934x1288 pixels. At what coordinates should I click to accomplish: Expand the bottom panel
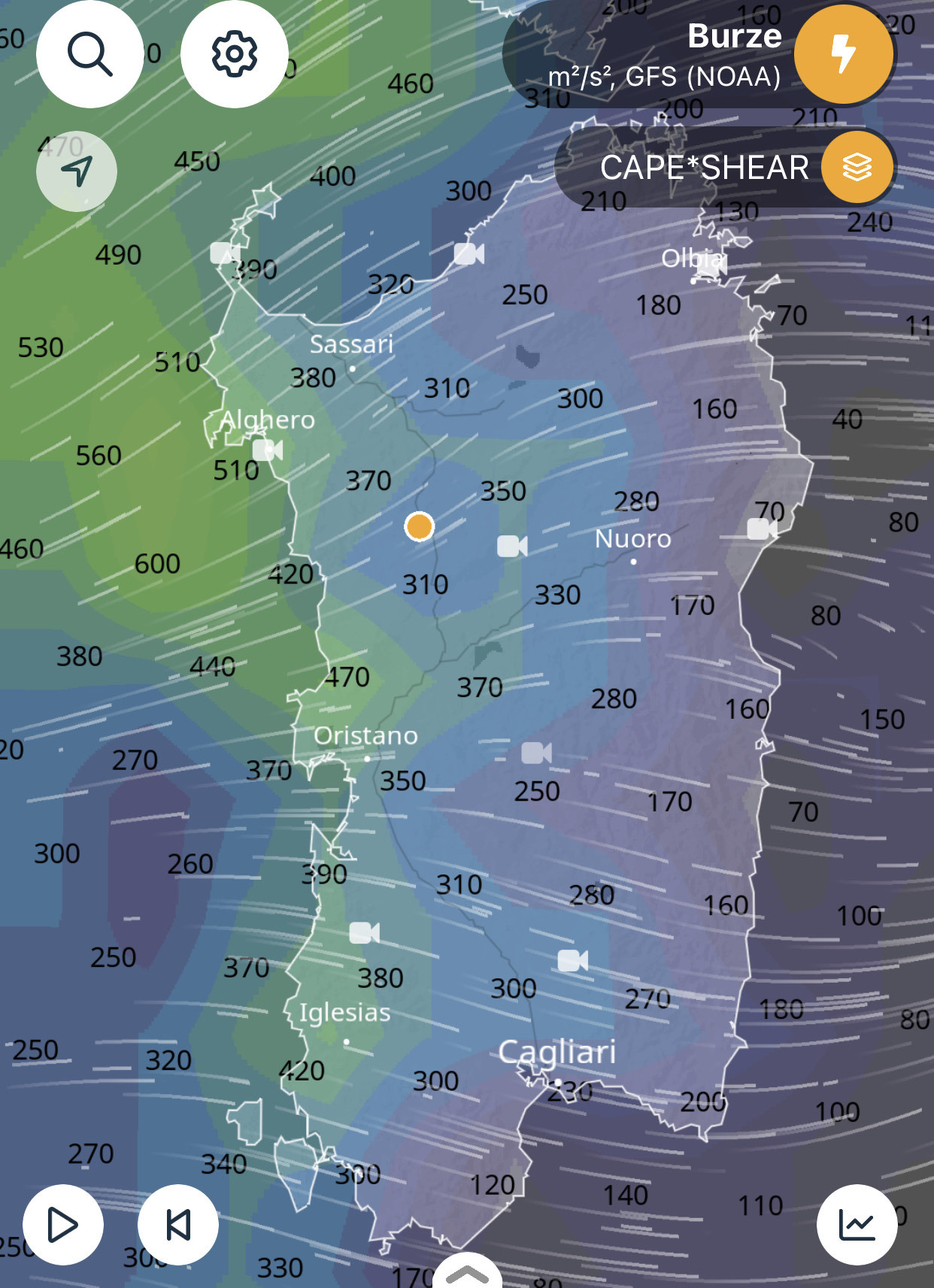(x=467, y=1274)
